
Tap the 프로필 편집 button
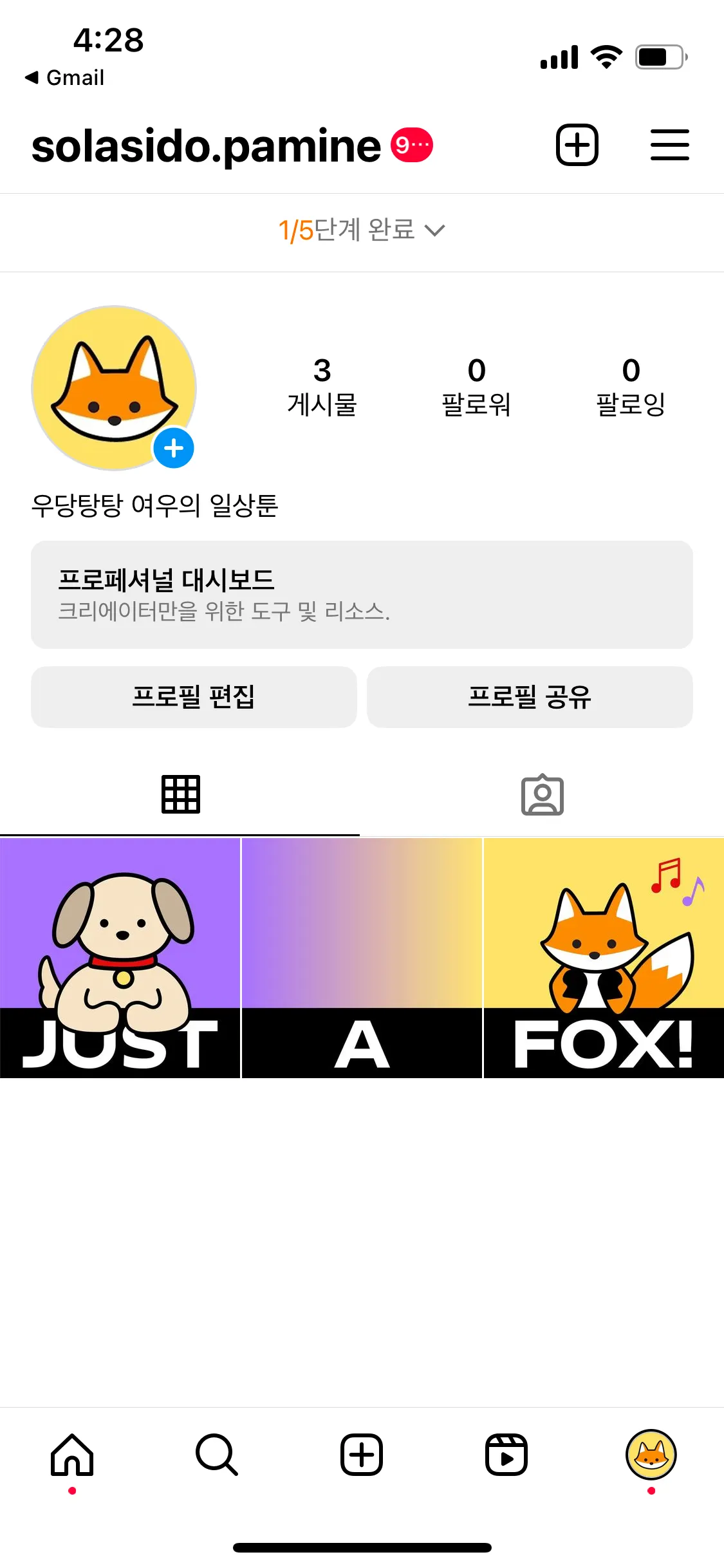click(x=194, y=696)
